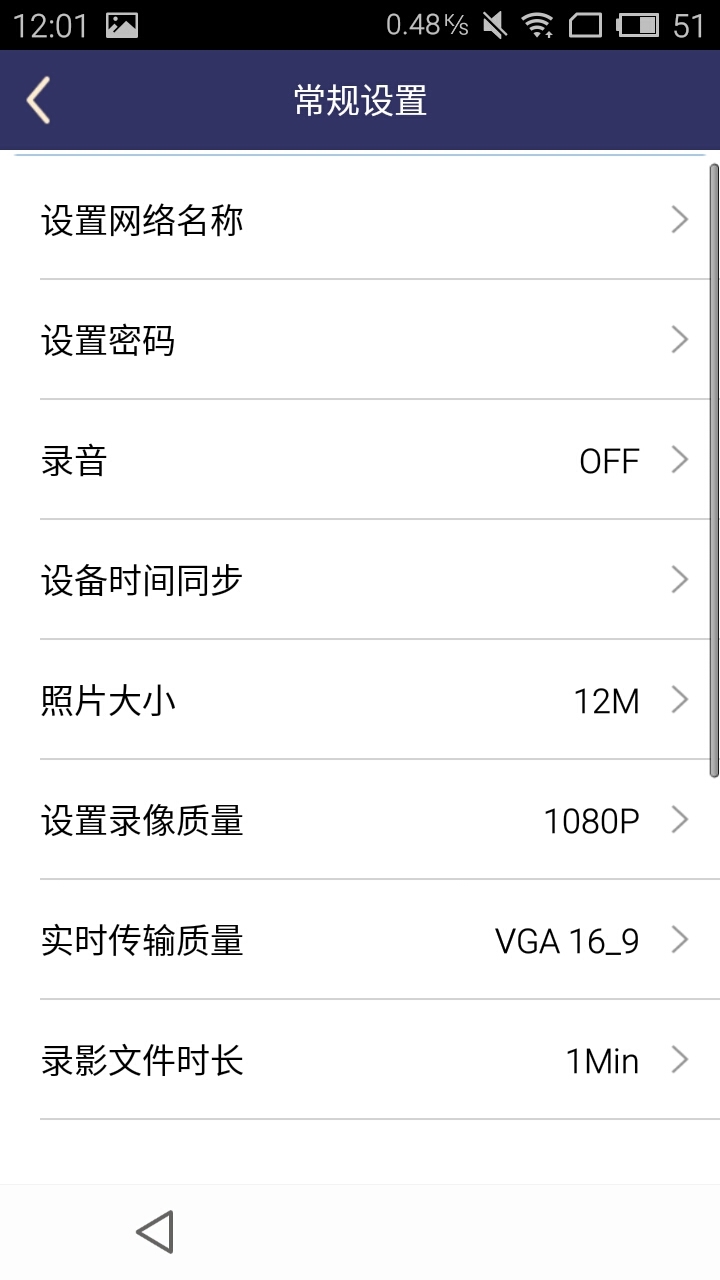Open the 常规设置 title bar
The image size is (720, 1280).
[360, 100]
